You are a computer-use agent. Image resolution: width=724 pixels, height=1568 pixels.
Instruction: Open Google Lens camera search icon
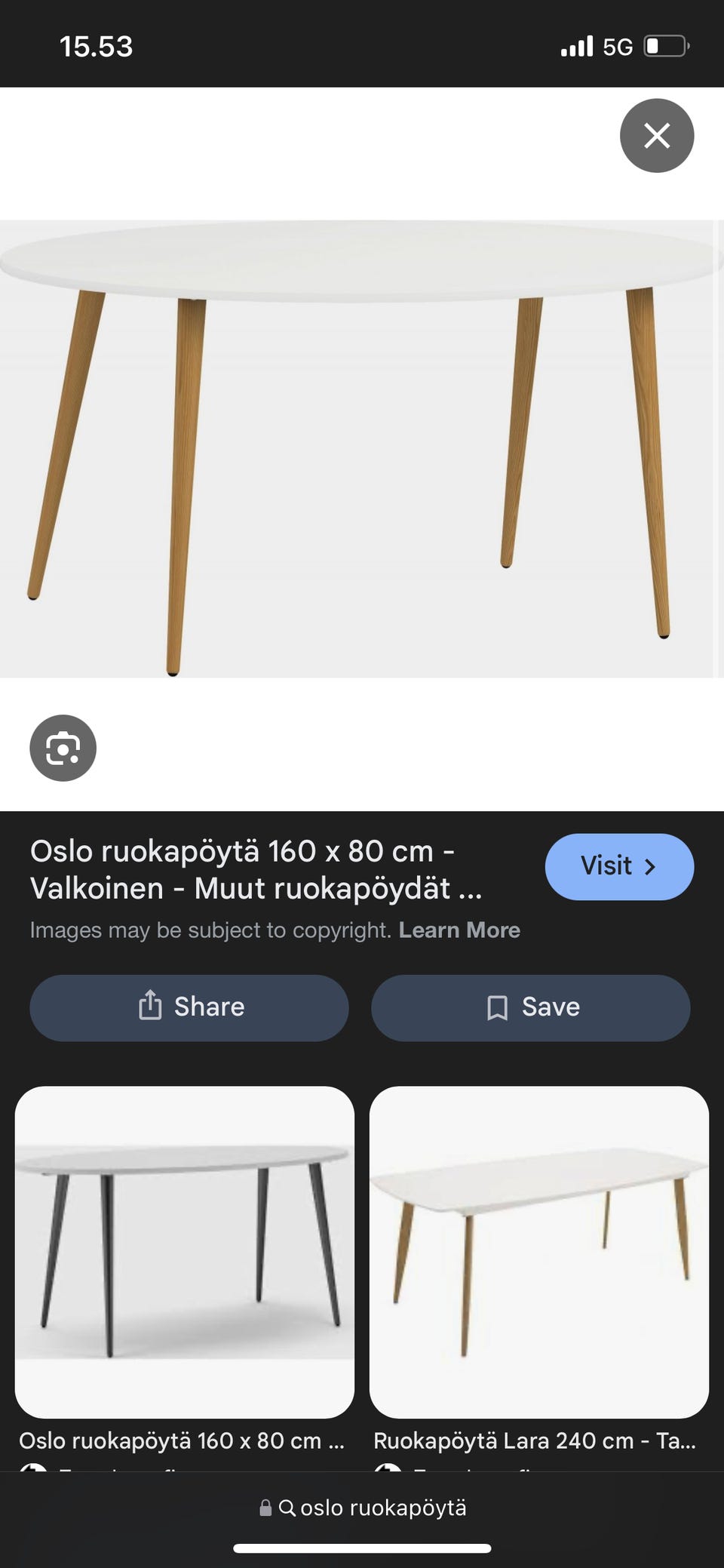[63, 747]
